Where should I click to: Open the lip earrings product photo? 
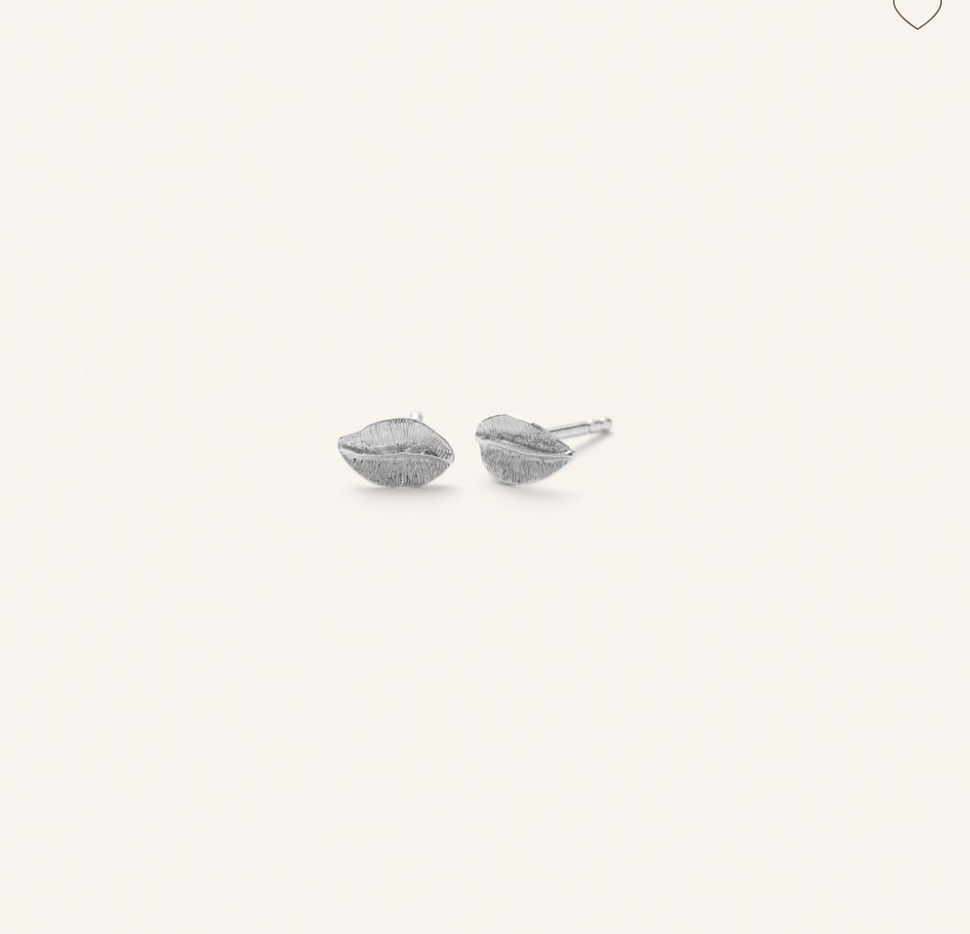[x=474, y=454]
